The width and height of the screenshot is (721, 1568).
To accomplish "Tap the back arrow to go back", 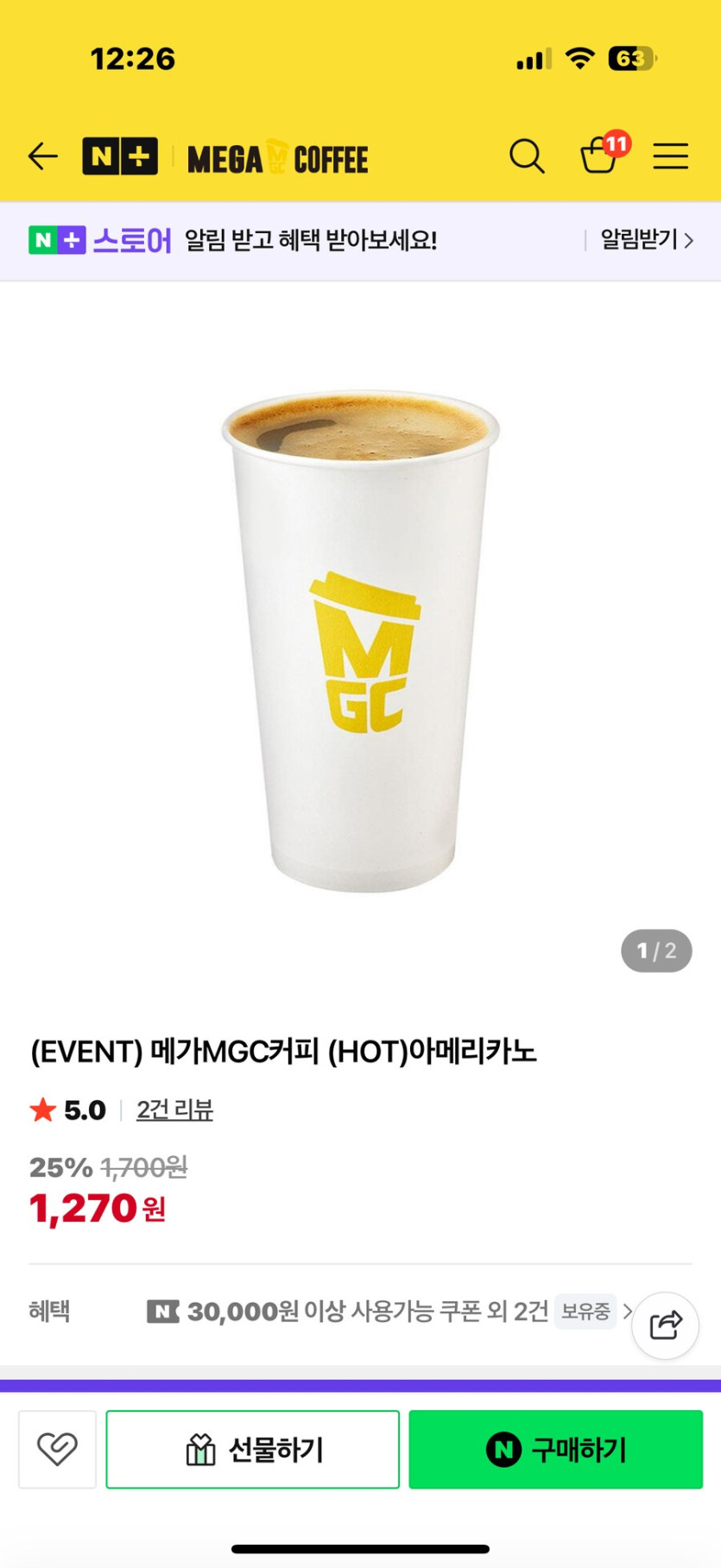I will pyautogui.click(x=41, y=156).
